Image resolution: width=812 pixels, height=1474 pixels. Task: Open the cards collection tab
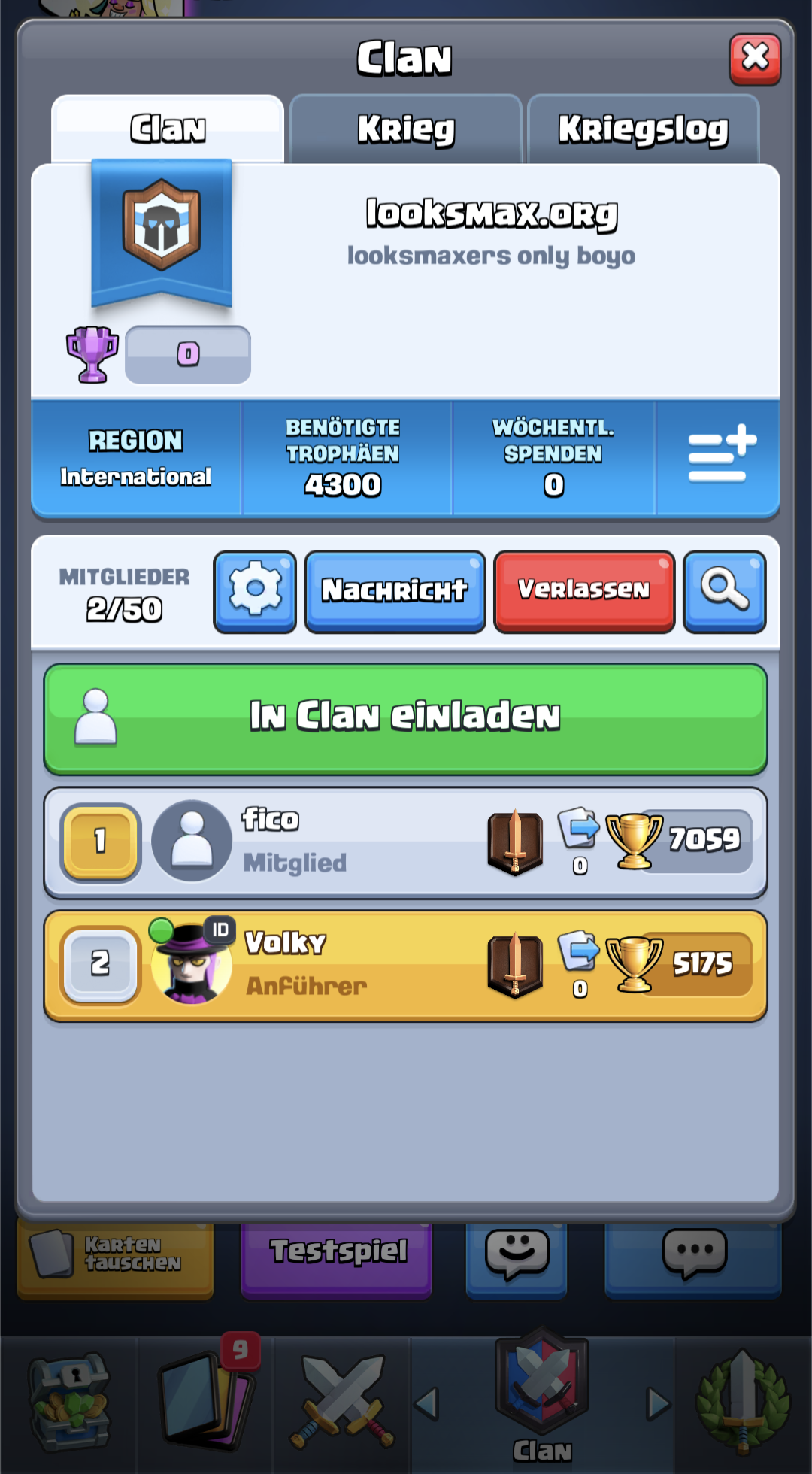[205, 1403]
